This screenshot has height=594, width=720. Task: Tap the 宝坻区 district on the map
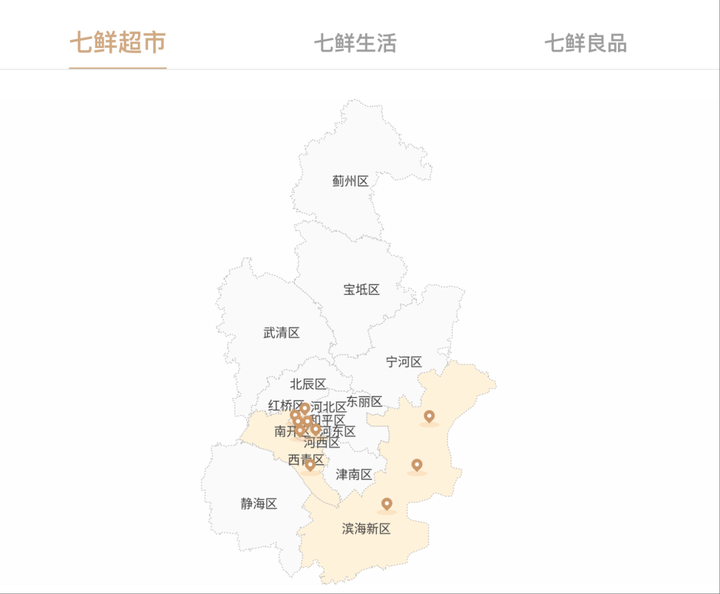tap(361, 289)
